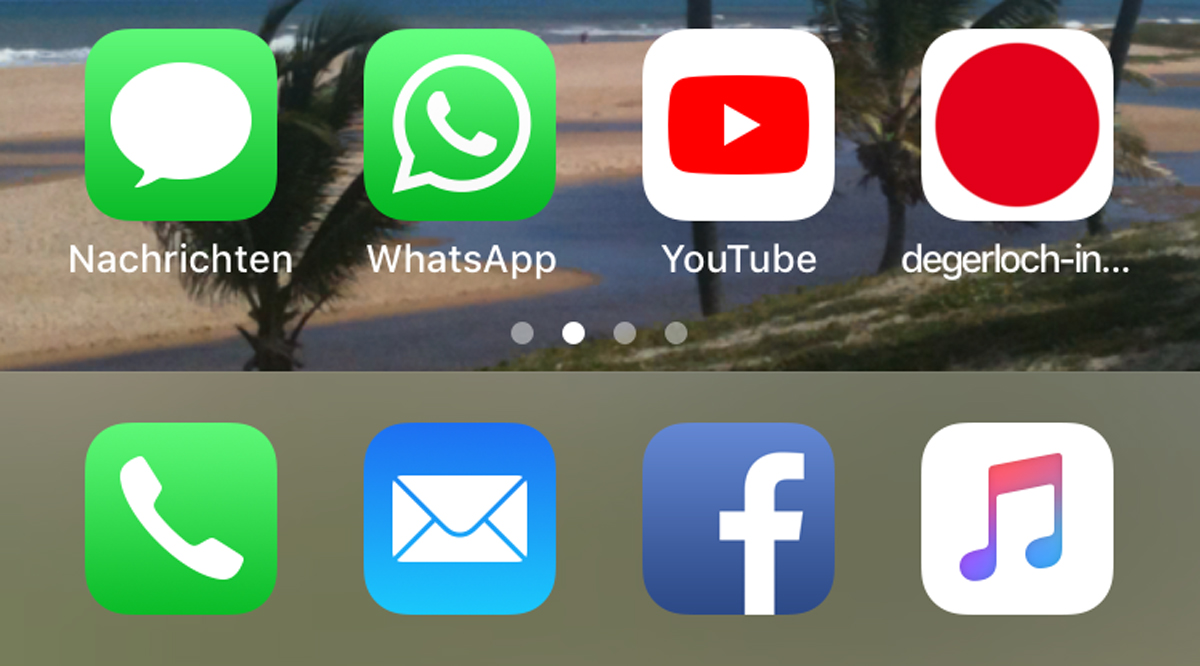The image size is (1200, 666).
Task: Open the Nachrichten messages app
Action: click(181, 125)
